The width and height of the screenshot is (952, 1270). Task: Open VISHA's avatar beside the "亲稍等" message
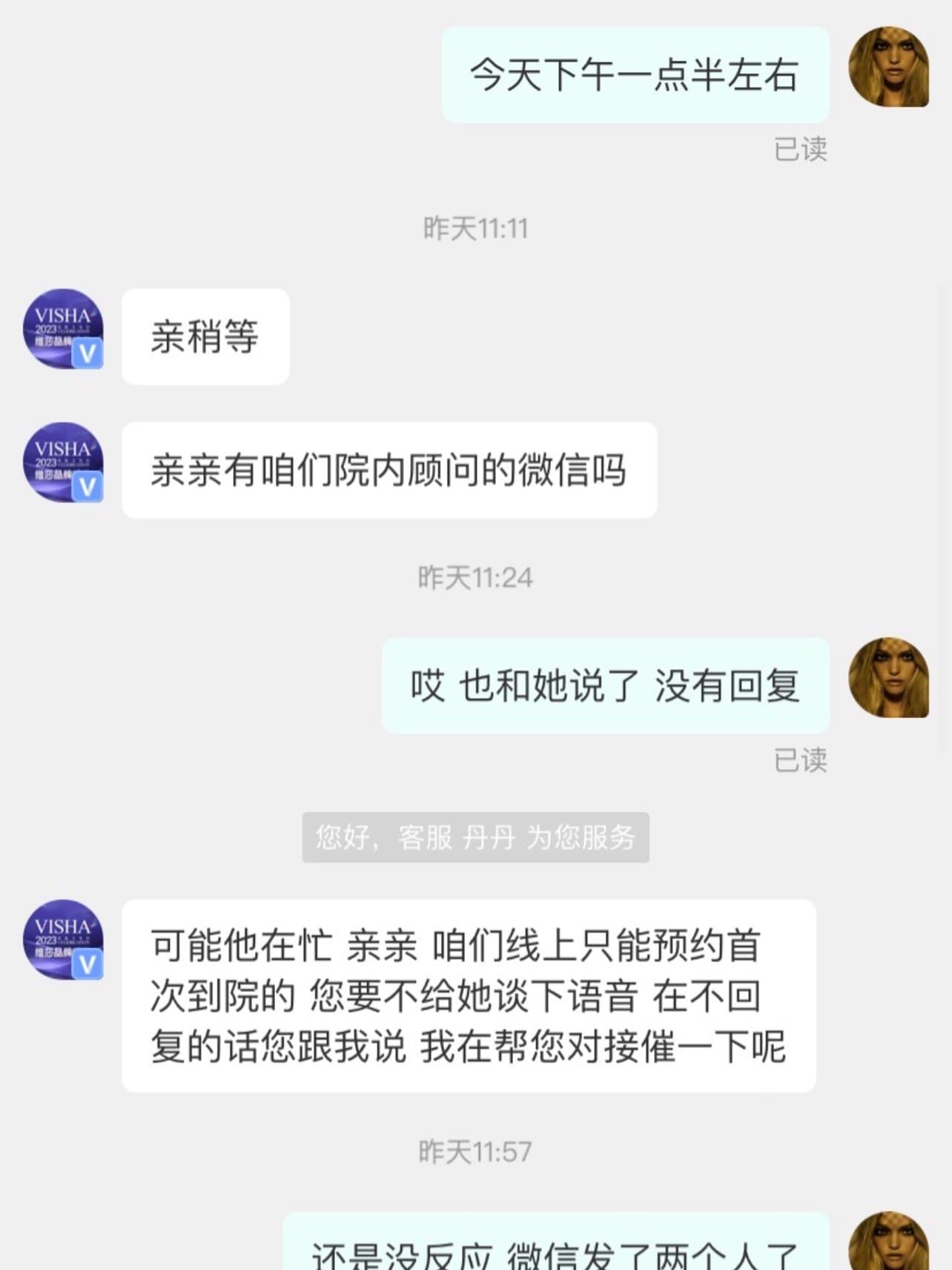pos(63,329)
